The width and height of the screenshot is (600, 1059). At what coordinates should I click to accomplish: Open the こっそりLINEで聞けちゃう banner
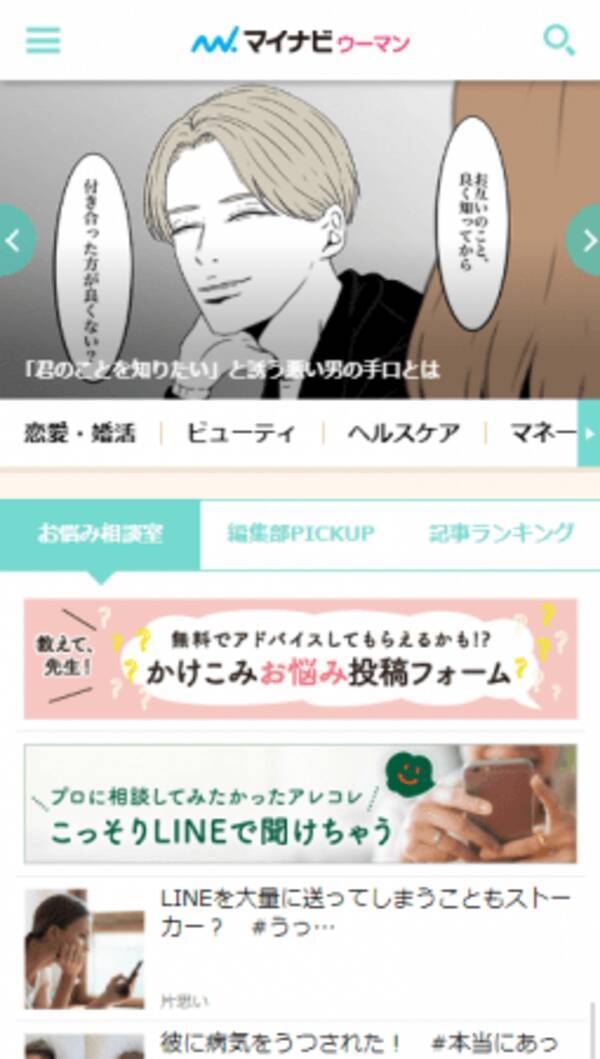[300, 804]
